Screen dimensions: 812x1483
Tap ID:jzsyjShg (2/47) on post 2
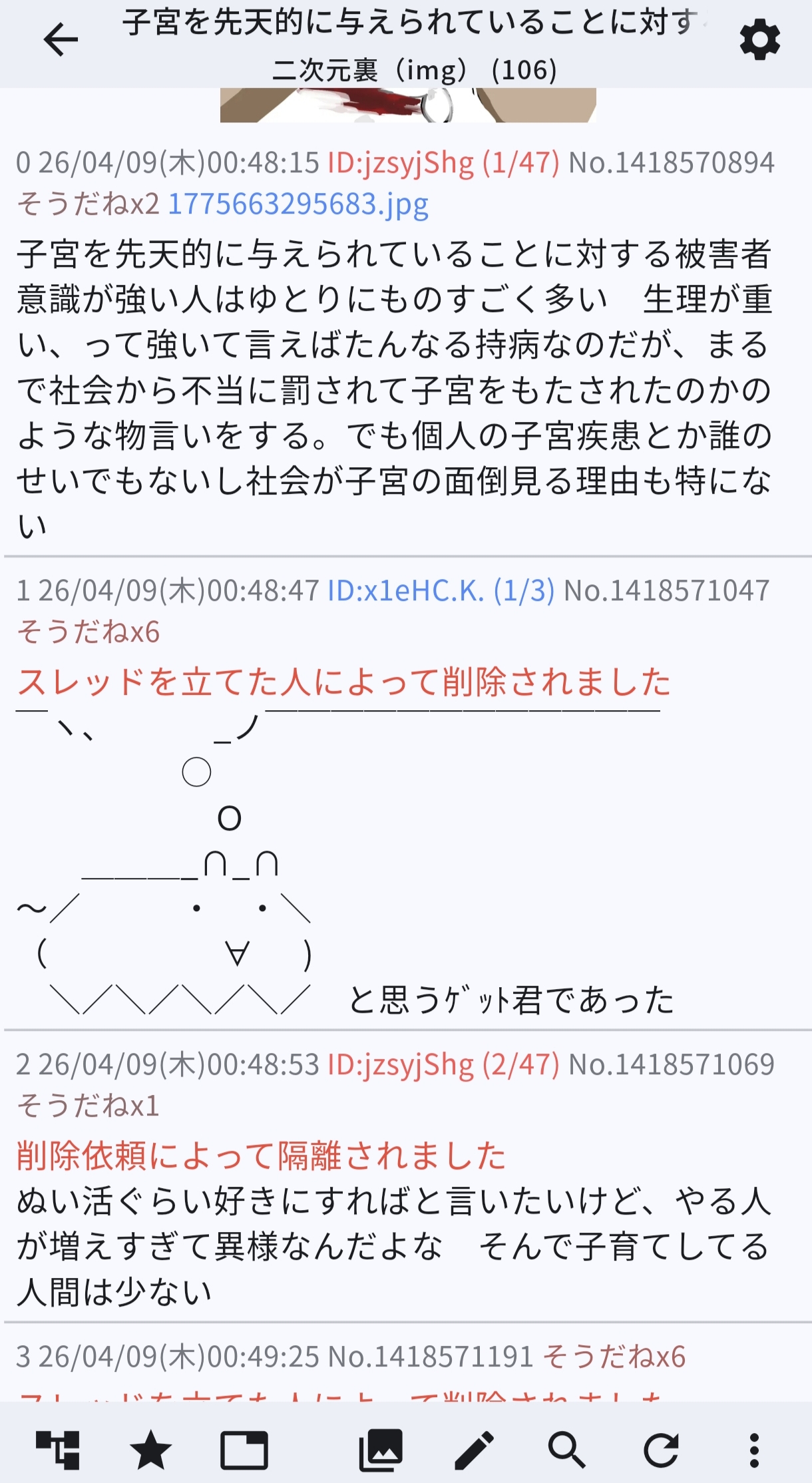point(443,1065)
